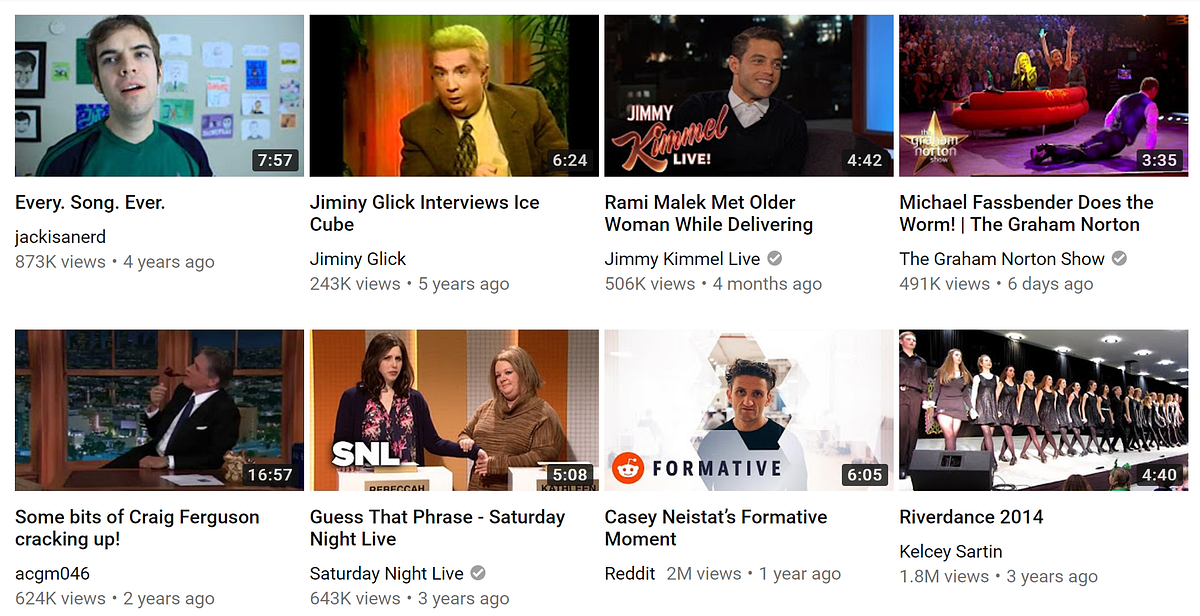Open the acgm046 channel

click(x=52, y=574)
